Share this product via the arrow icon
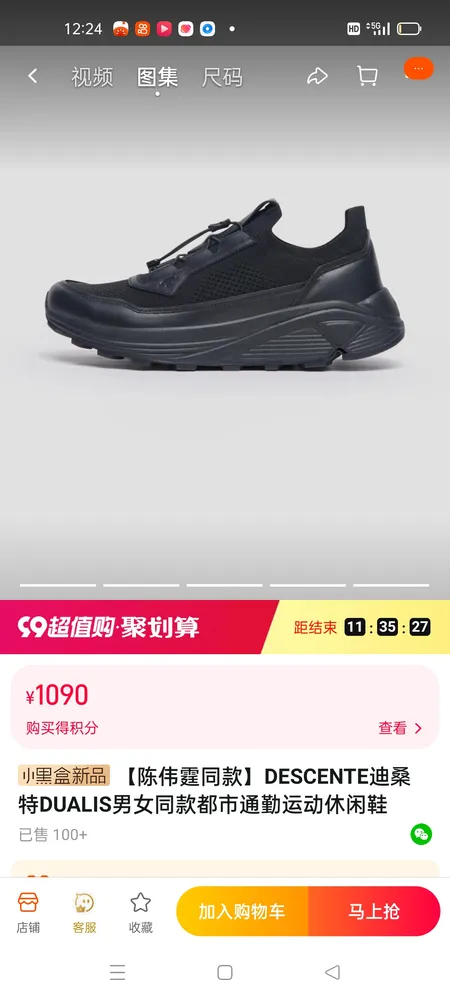450x1000 pixels. coord(317,77)
